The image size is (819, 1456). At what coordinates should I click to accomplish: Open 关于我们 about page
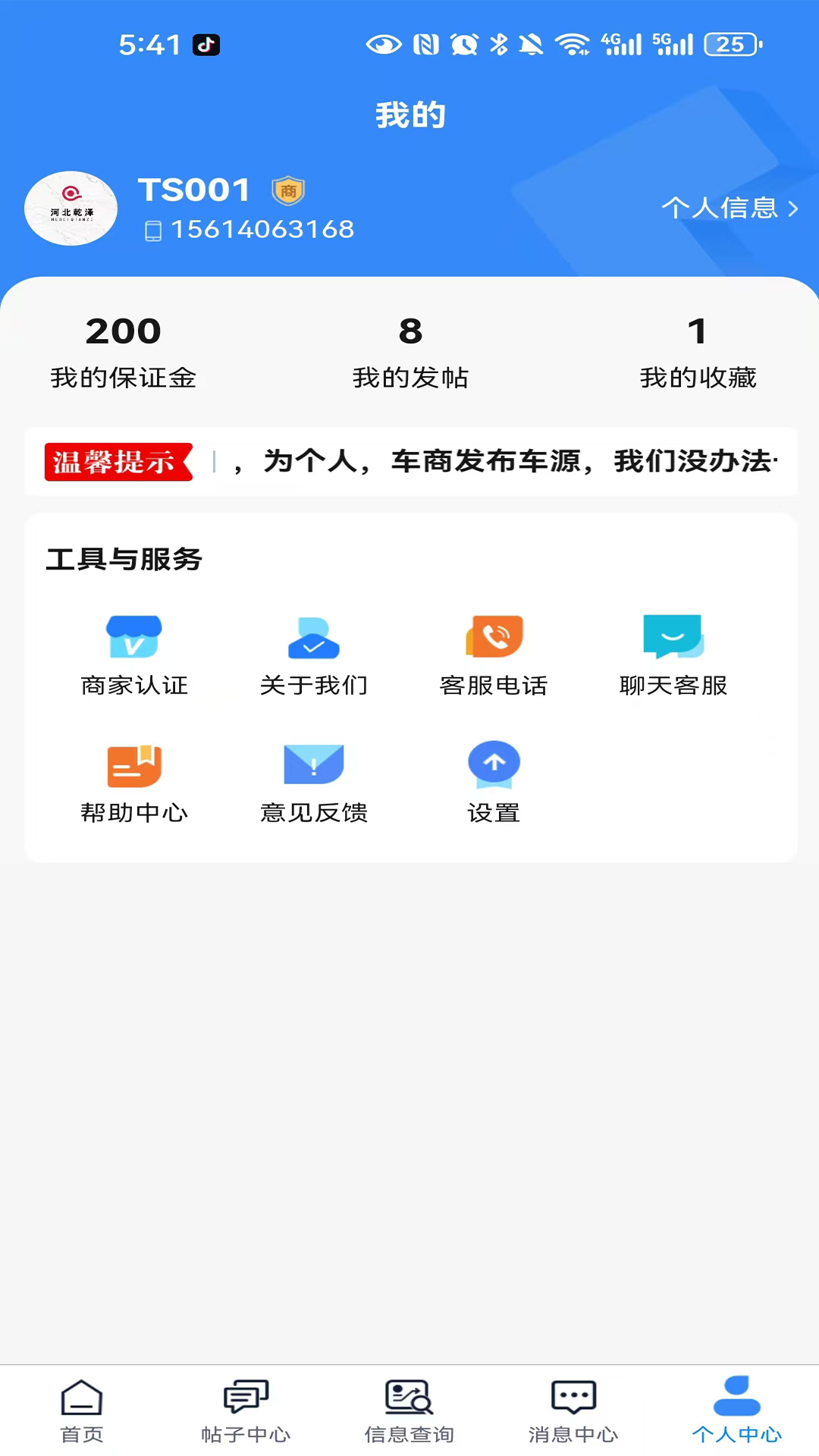[314, 654]
